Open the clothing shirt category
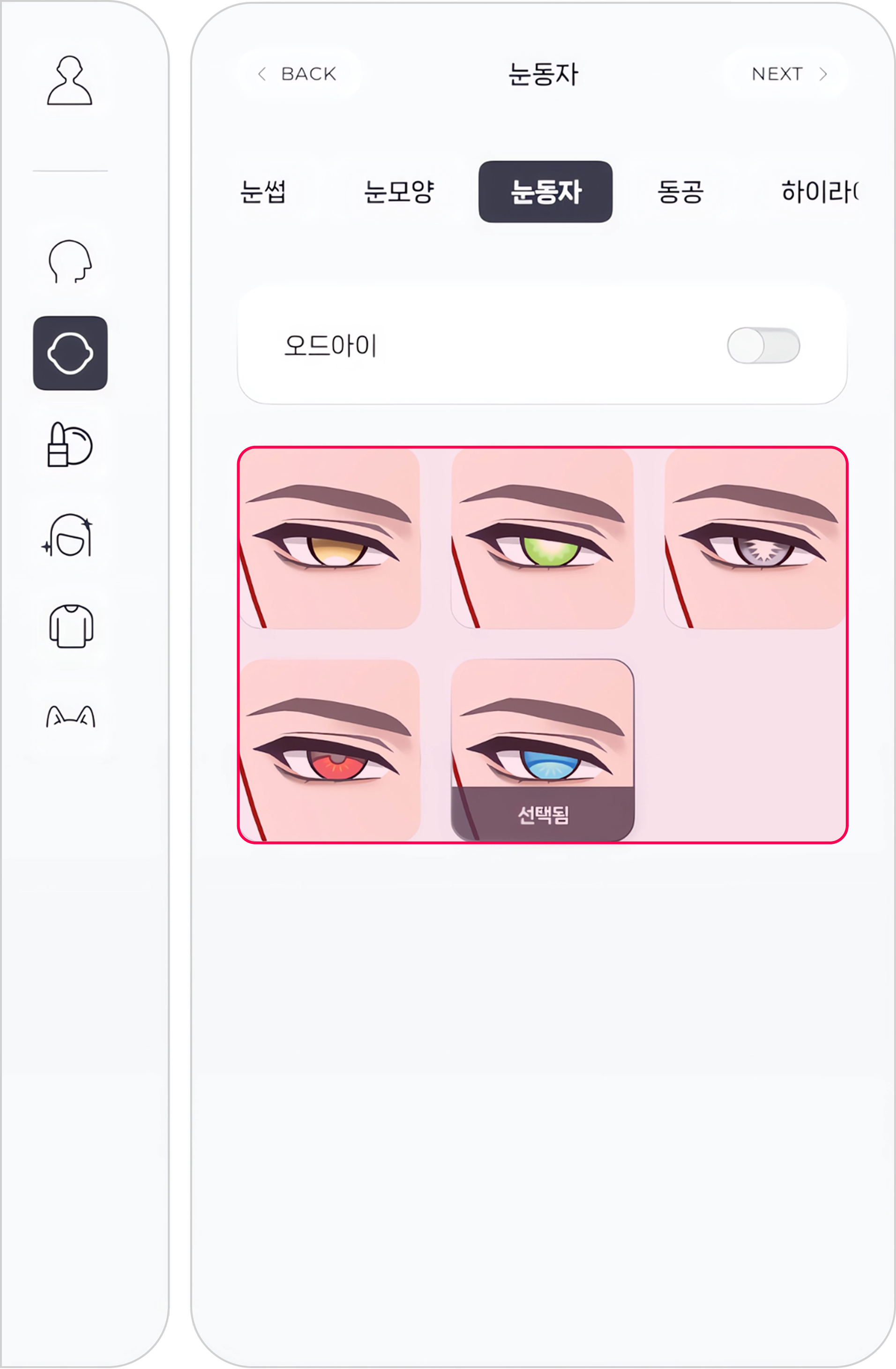 pyautogui.click(x=70, y=626)
